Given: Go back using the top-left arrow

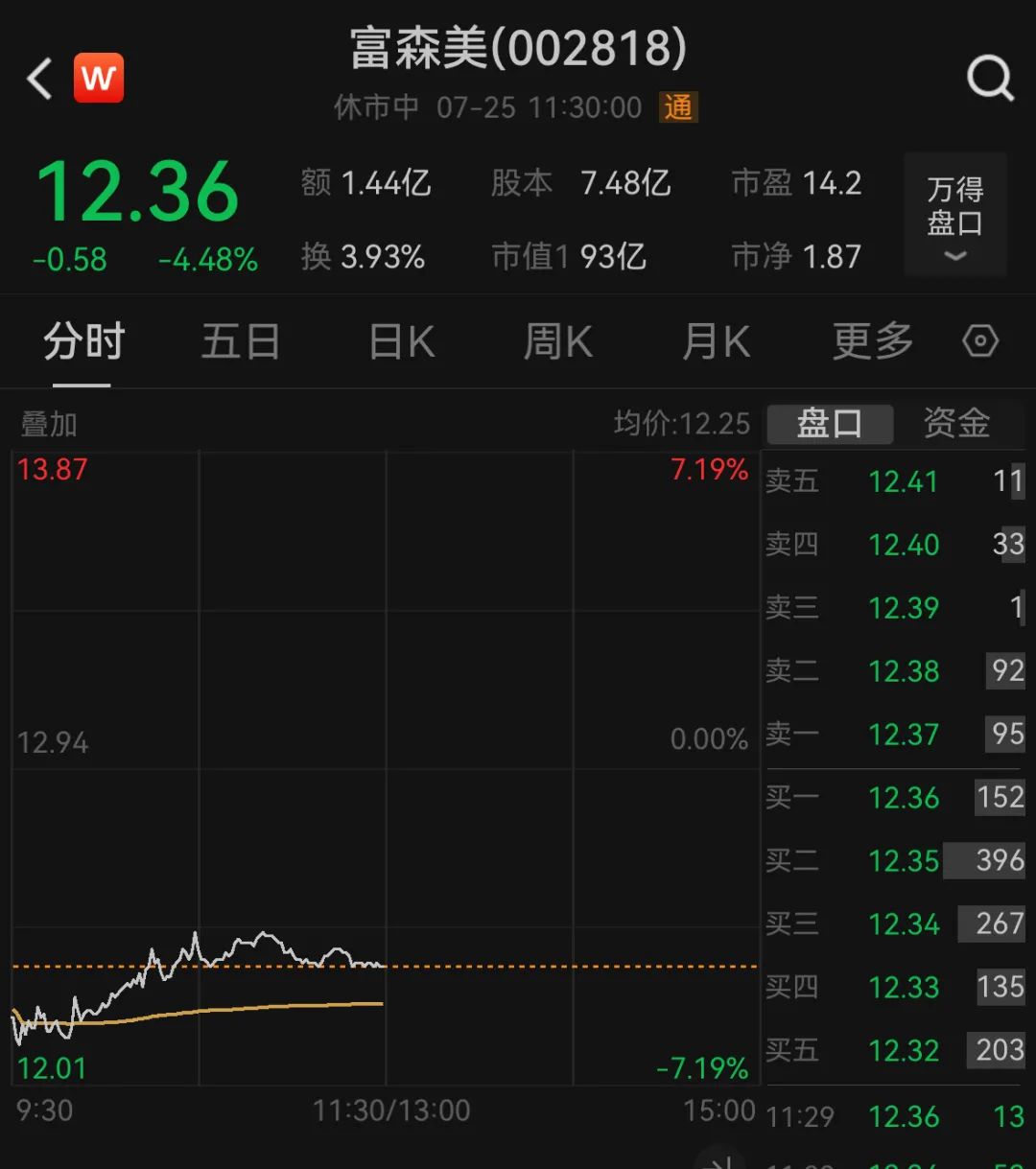Looking at the screenshot, I should tap(40, 79).
